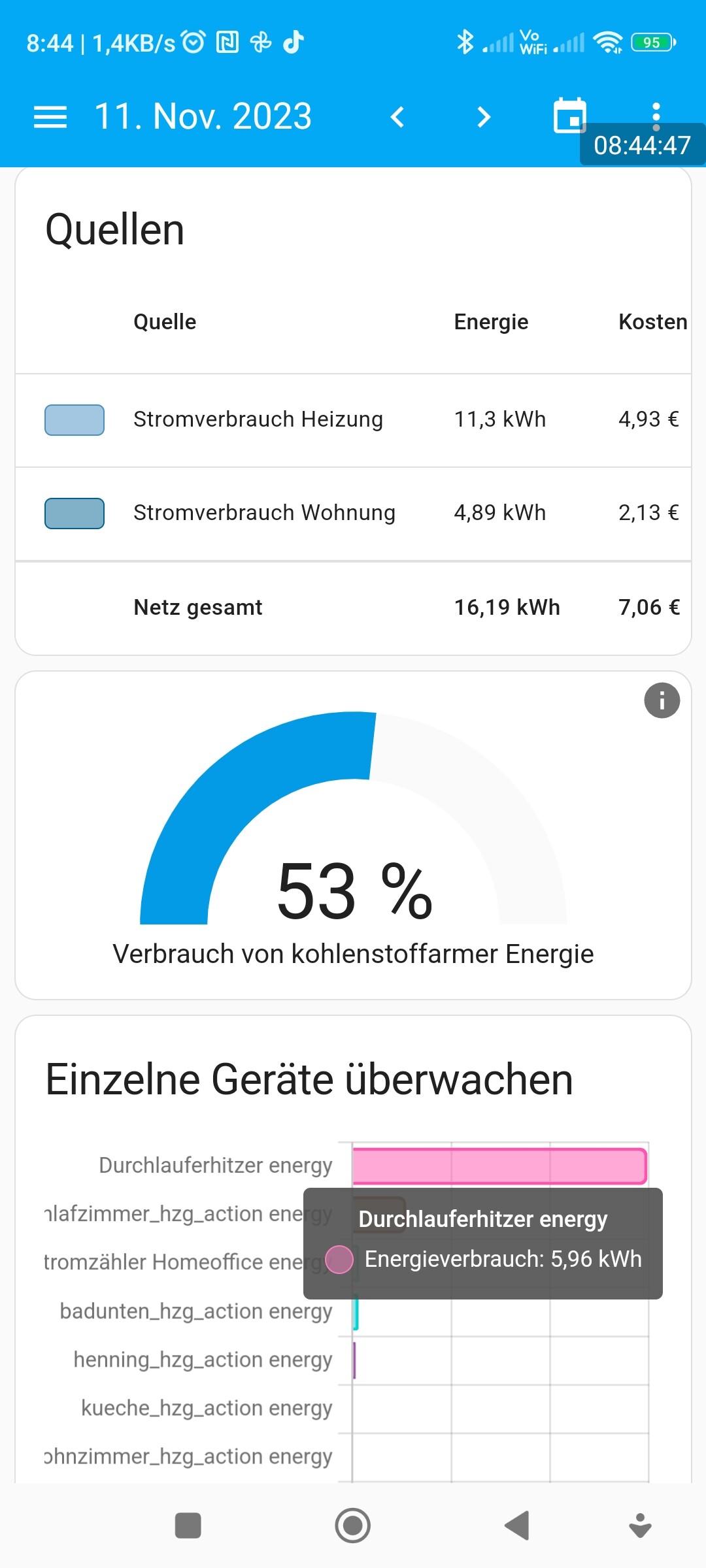Go to the home screen
This screenshot has width=706, height=1568.
pos(352,1526)
